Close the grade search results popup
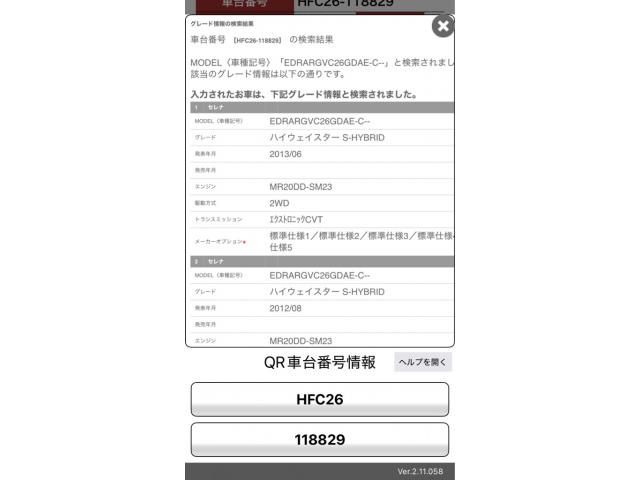The height and width of the screenshot is (480, 640). click(x=443, y=26)
